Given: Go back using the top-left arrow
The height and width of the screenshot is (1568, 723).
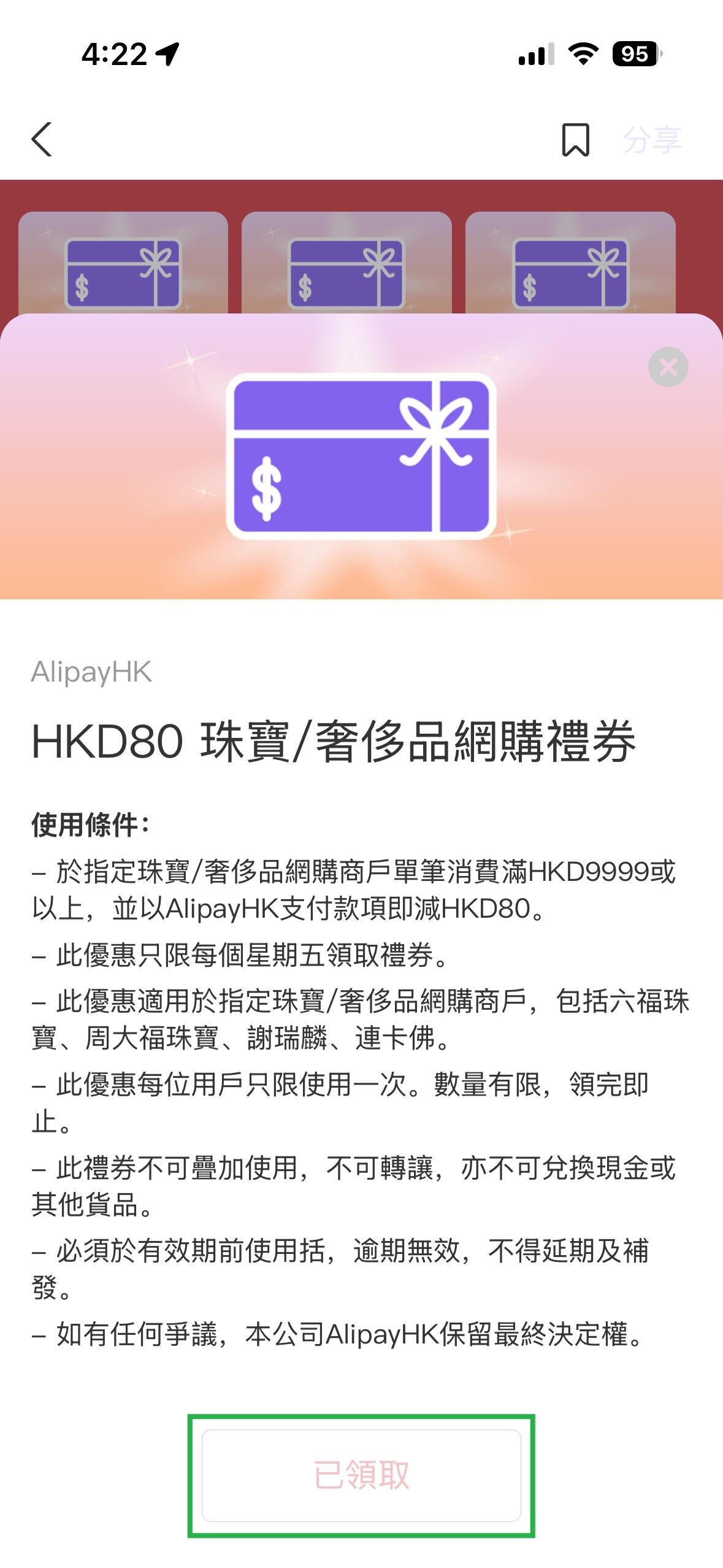Looking at the screenshot, I should (x=42, y=140).
